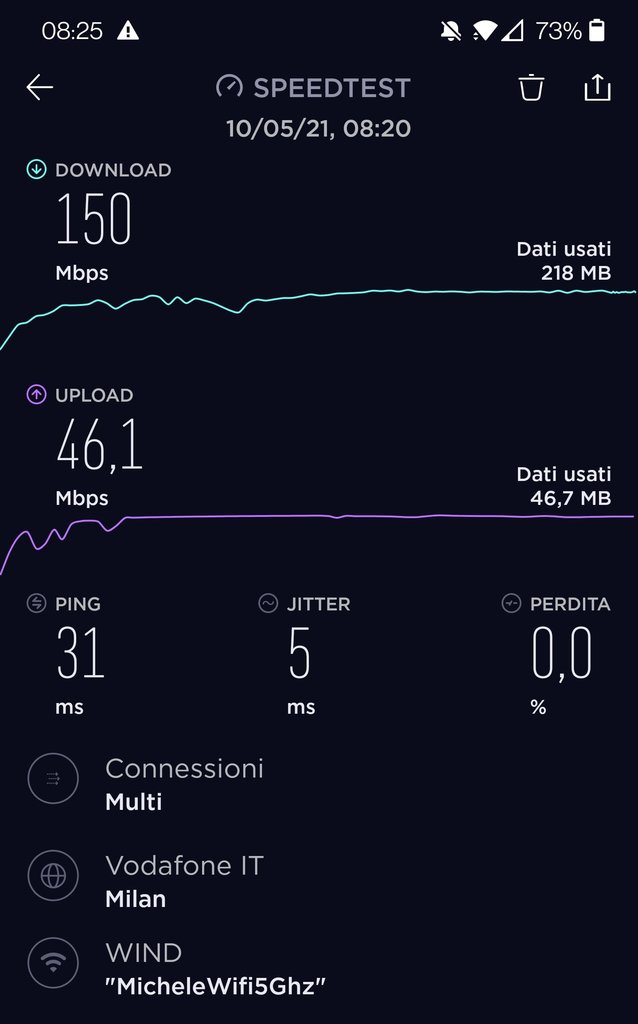The height and width of the screenshot is (1024, 638).
Task: Share this speed test result
Action: click(597, 88)
